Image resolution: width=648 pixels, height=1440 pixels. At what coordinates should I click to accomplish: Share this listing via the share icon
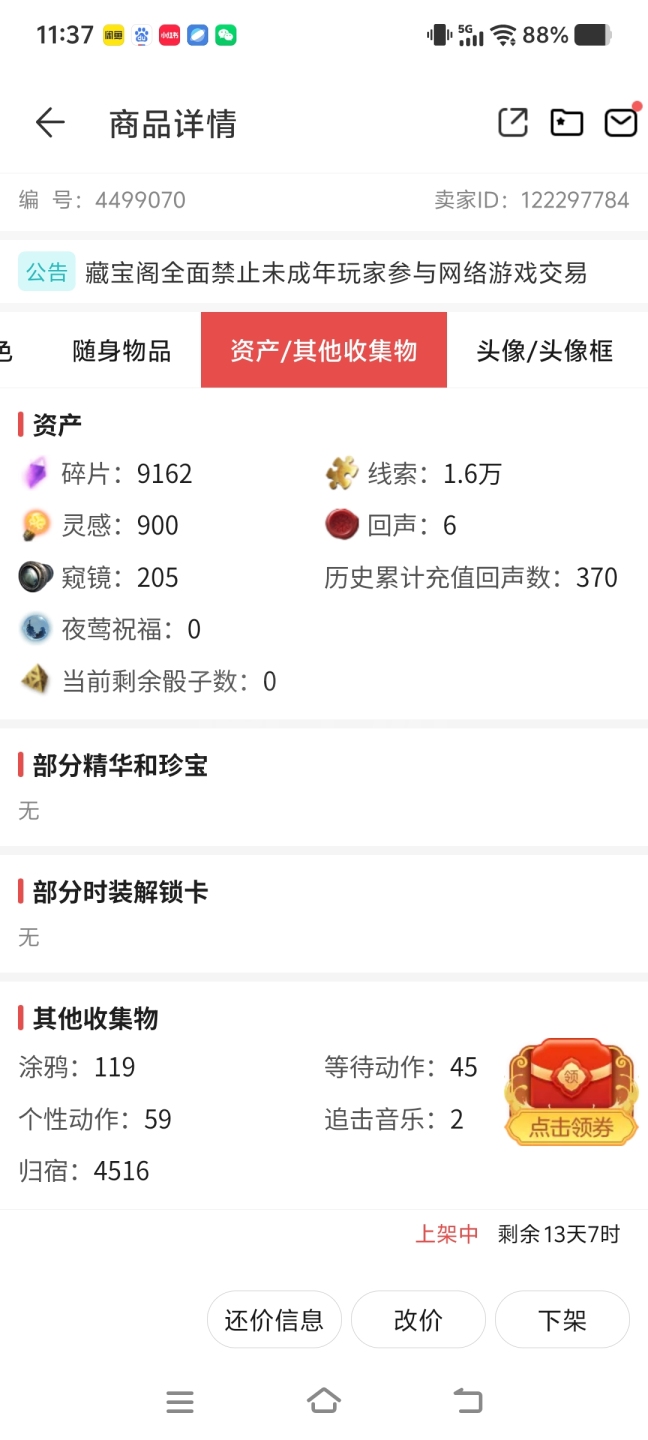pyautogui.click(x=513, y=123)
